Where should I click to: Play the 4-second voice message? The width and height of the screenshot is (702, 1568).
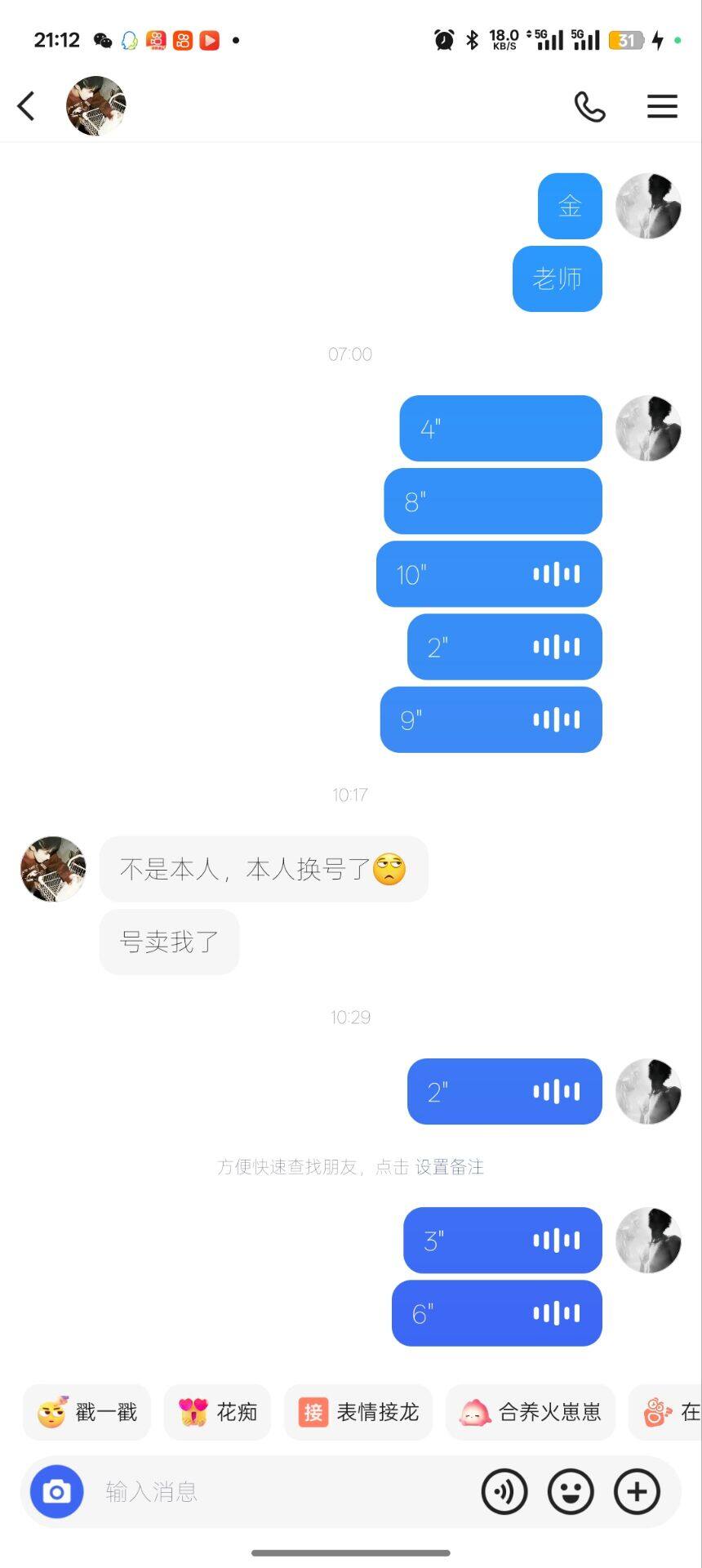pos(500,429)
